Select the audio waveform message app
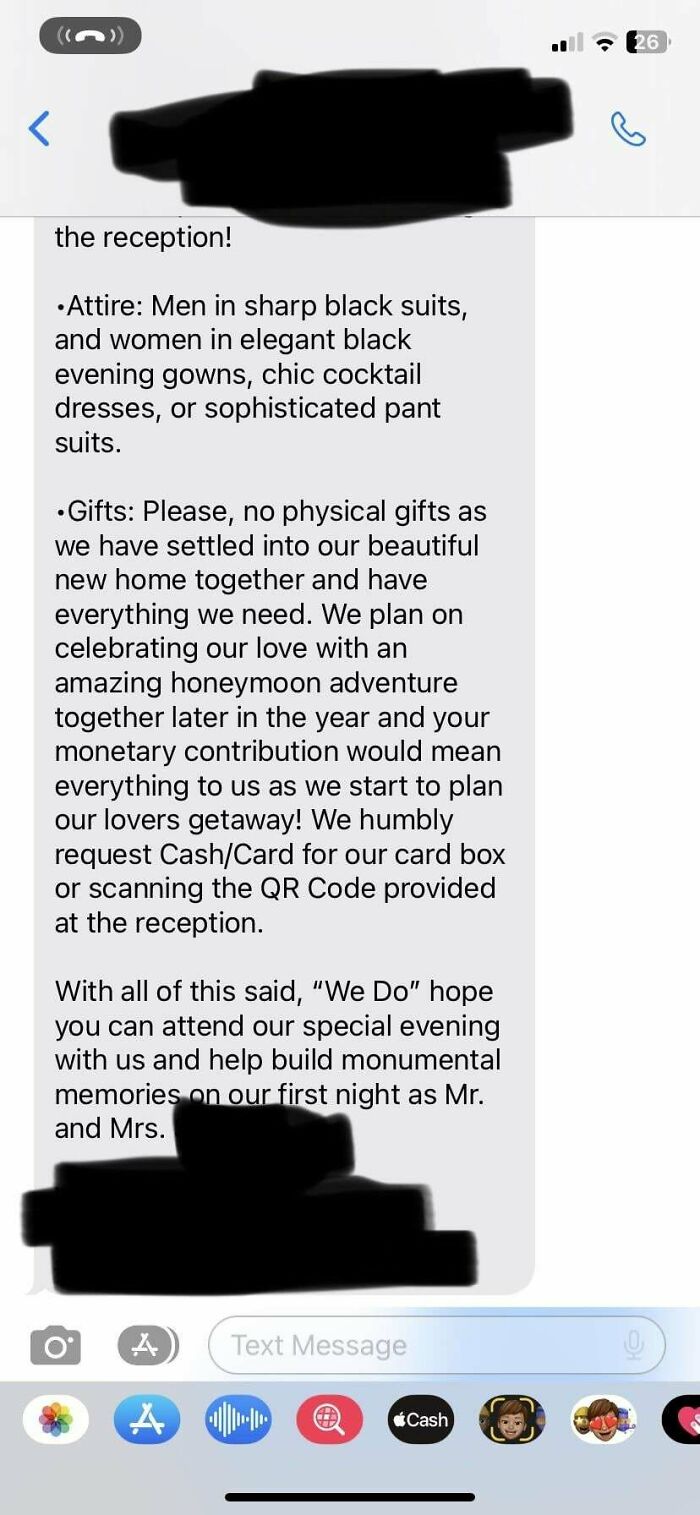Image resolution: width=700 pixels, height=1515 pixels. point(238,1419)
